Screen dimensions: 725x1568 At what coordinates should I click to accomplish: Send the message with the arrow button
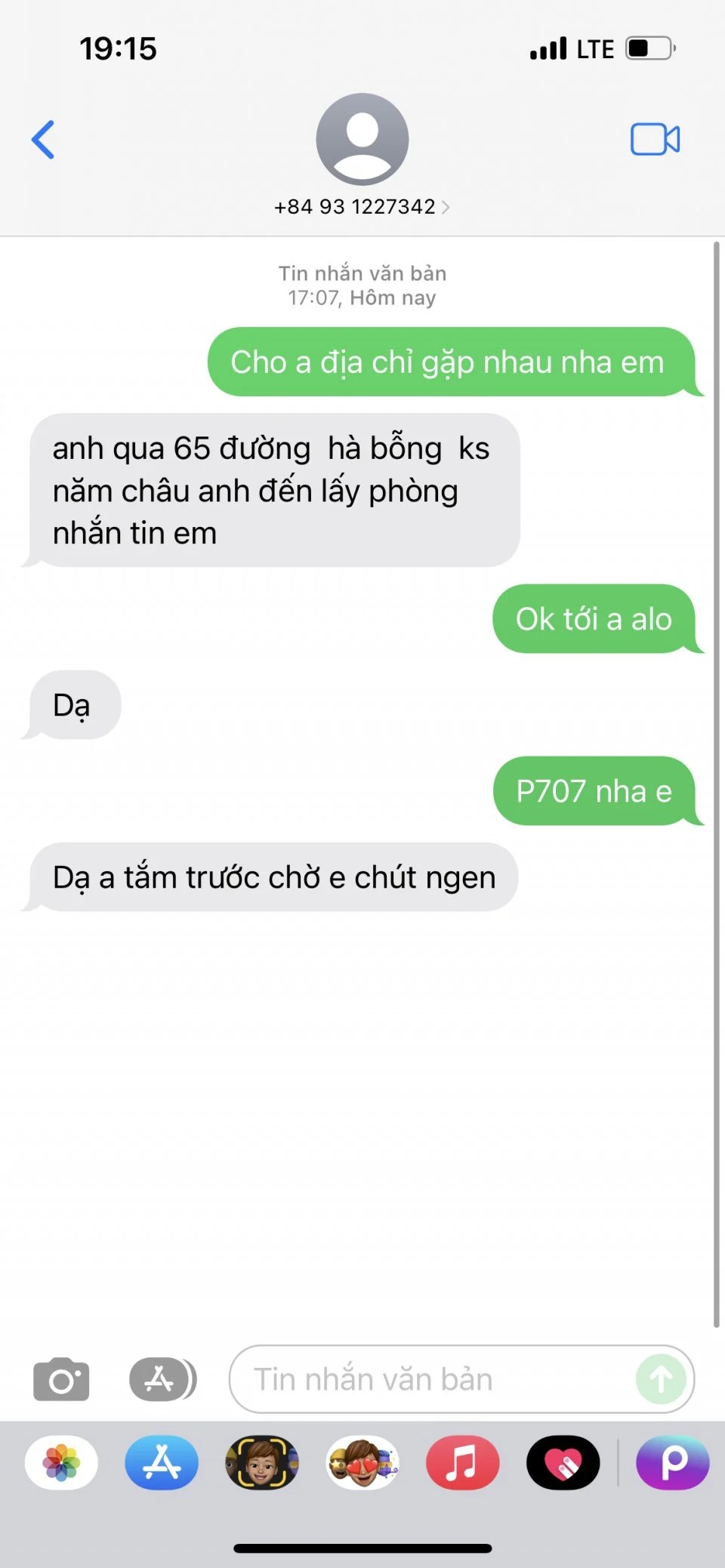click(x=661, y=1379)
